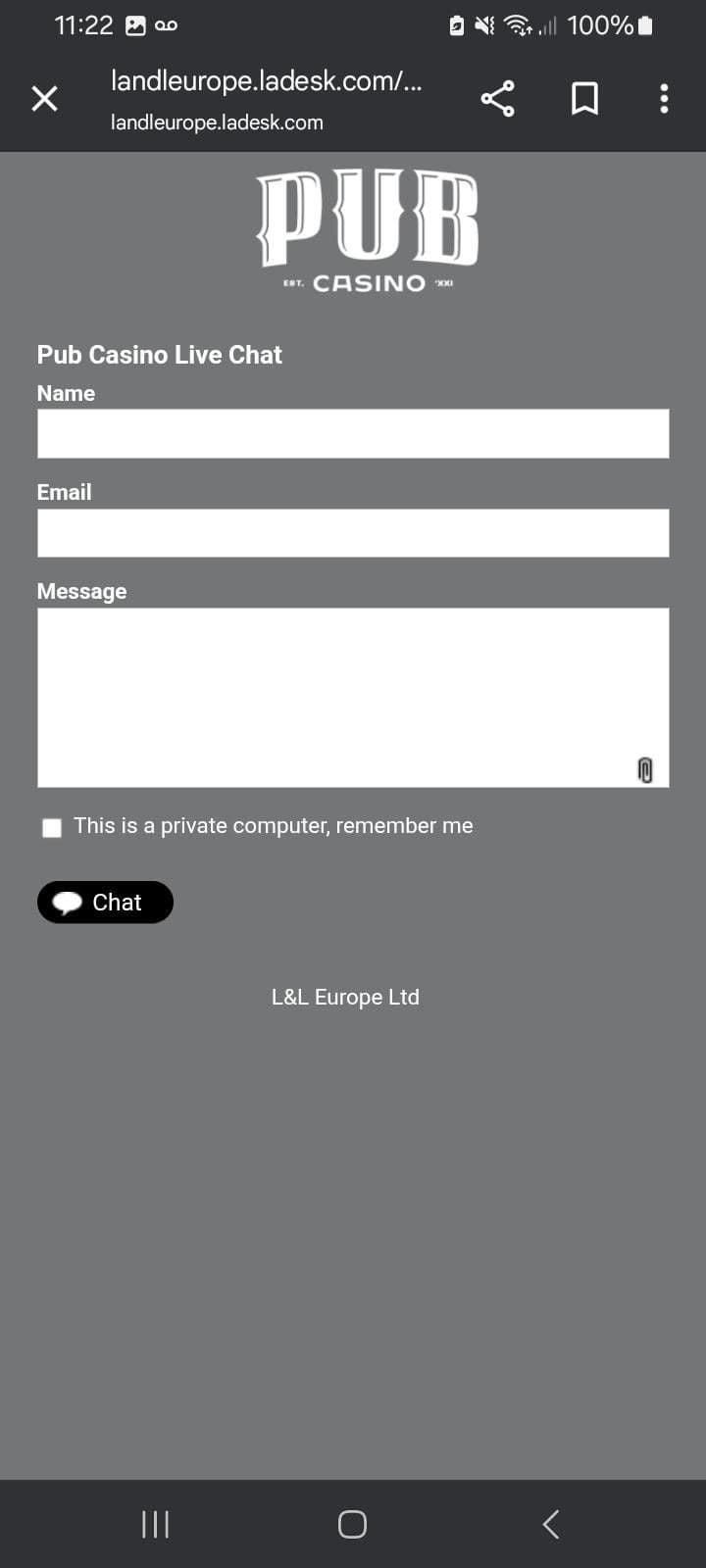Focus the Email input field
This screenshot has width=706, height=1568.
point(353,532)
